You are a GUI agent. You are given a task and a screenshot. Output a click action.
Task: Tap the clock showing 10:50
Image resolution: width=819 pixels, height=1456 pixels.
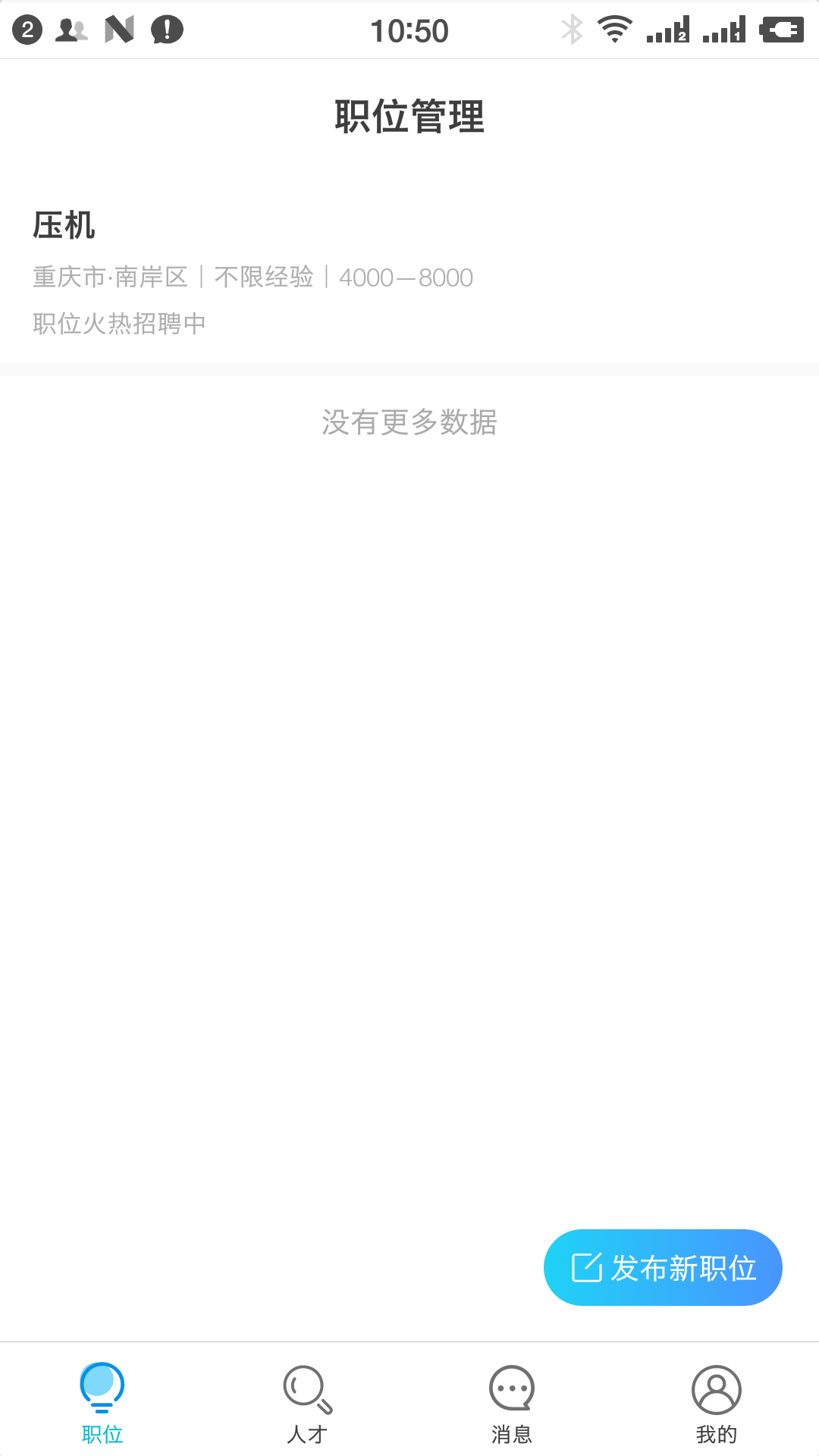(409, 30)
